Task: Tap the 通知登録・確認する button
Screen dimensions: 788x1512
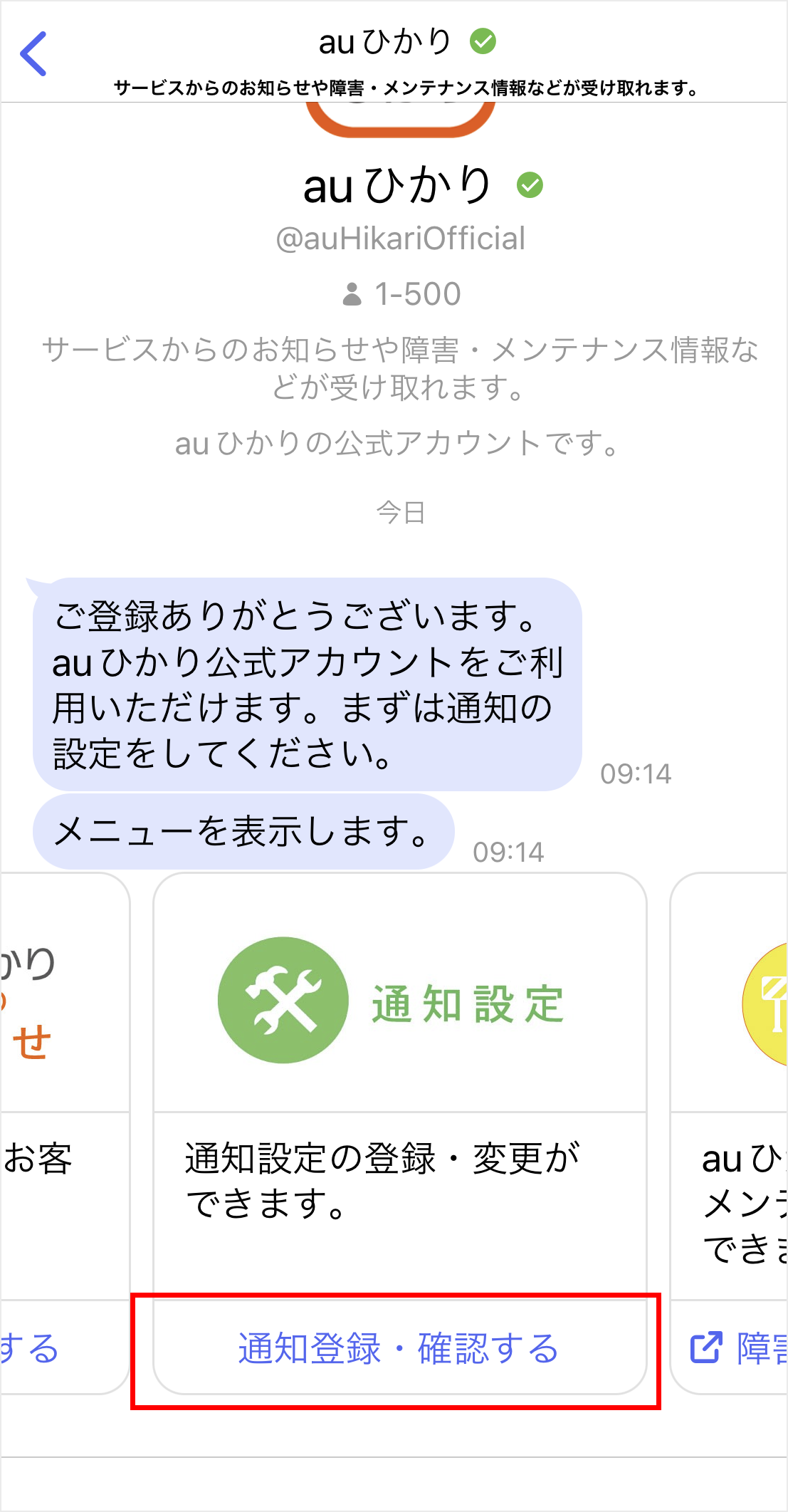Action: tap(399, 1348)
